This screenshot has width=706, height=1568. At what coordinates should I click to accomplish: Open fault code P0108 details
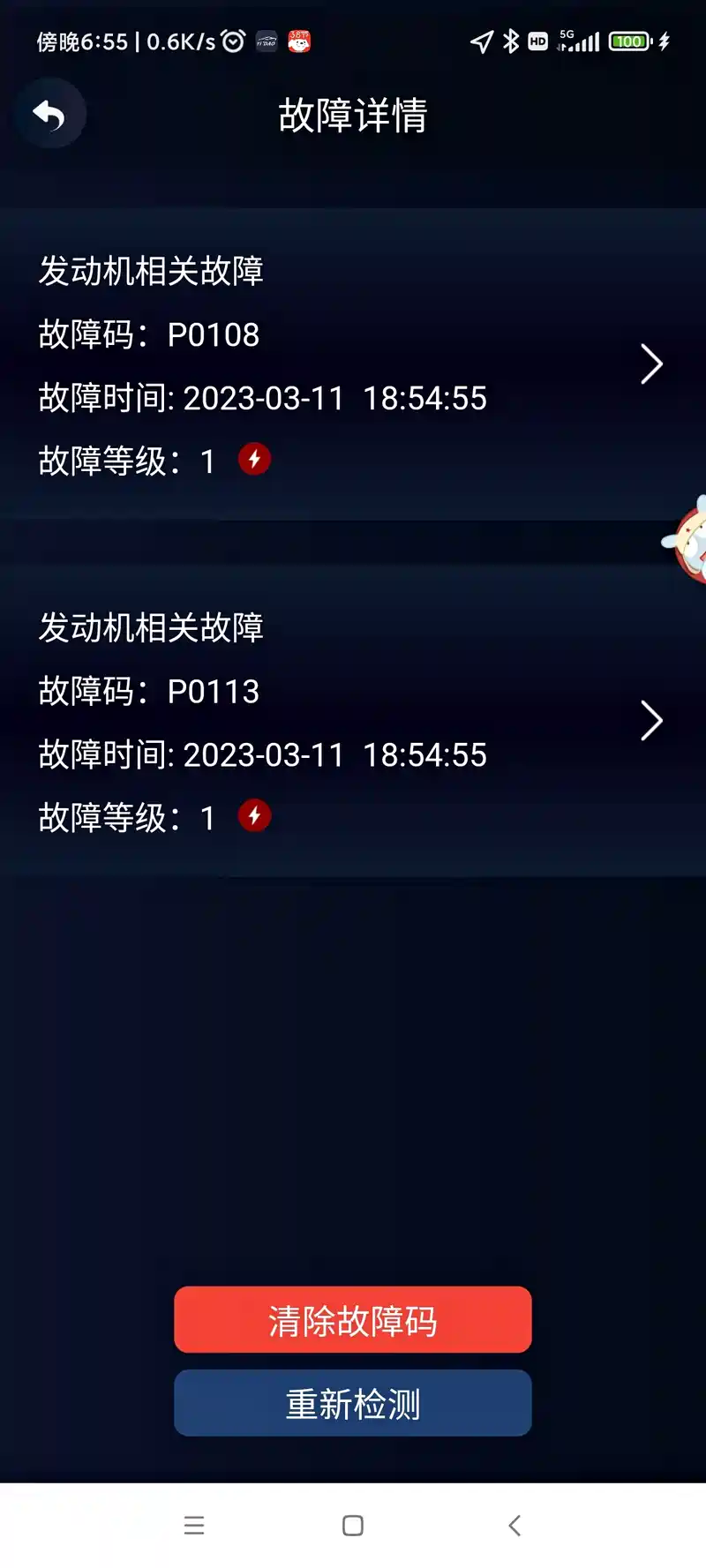[353, 364]
